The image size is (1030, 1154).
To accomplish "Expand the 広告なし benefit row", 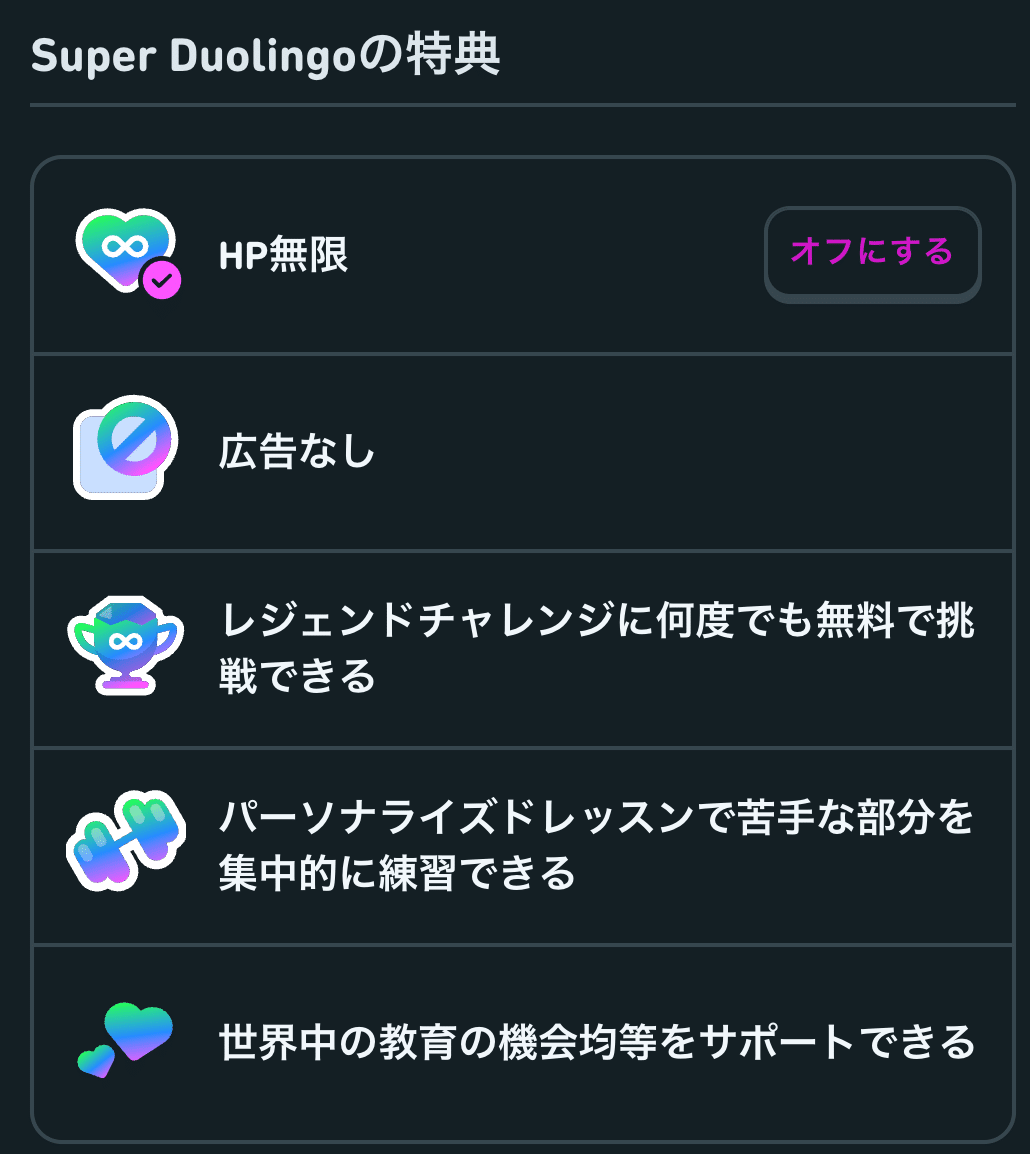I will click(515, 448).
